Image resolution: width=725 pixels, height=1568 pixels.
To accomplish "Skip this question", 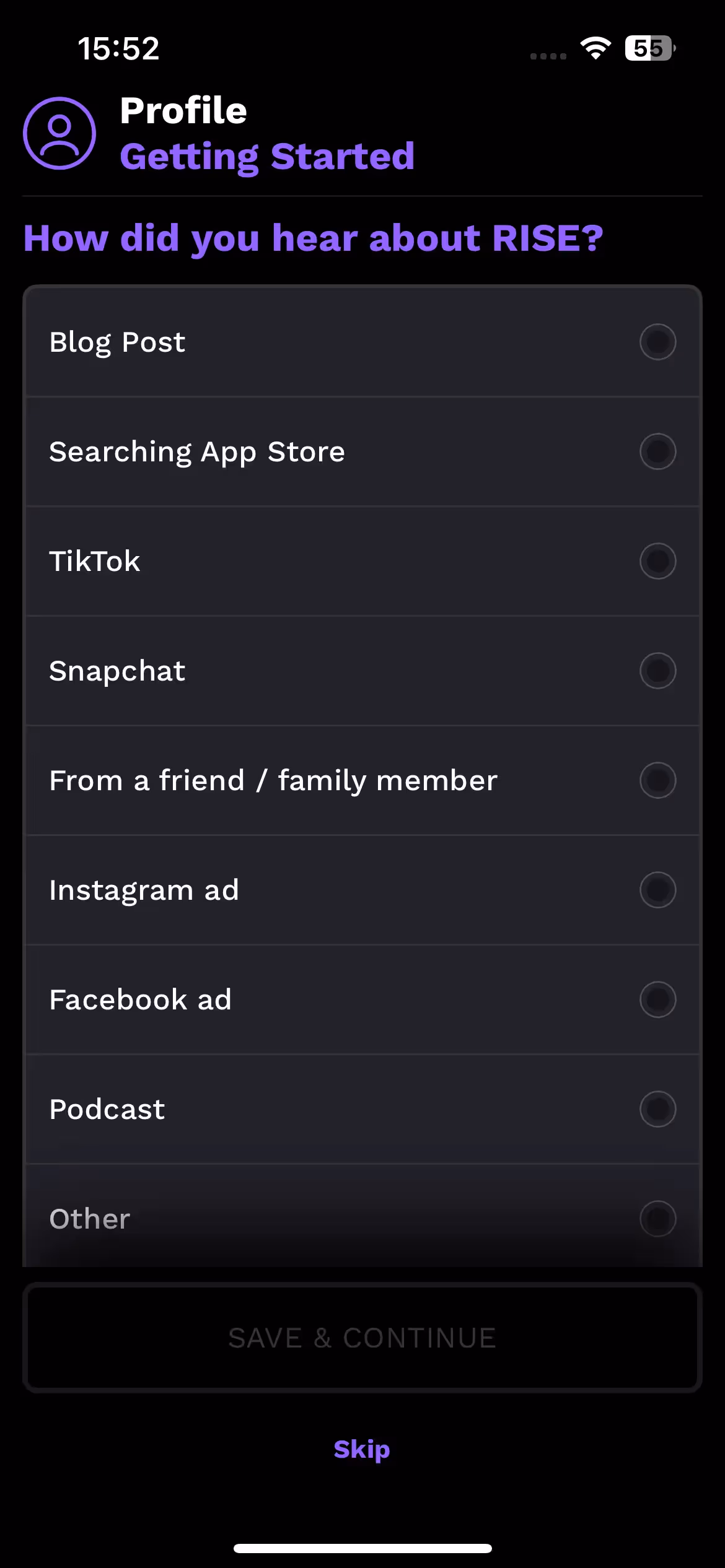I will point(362,1450).
